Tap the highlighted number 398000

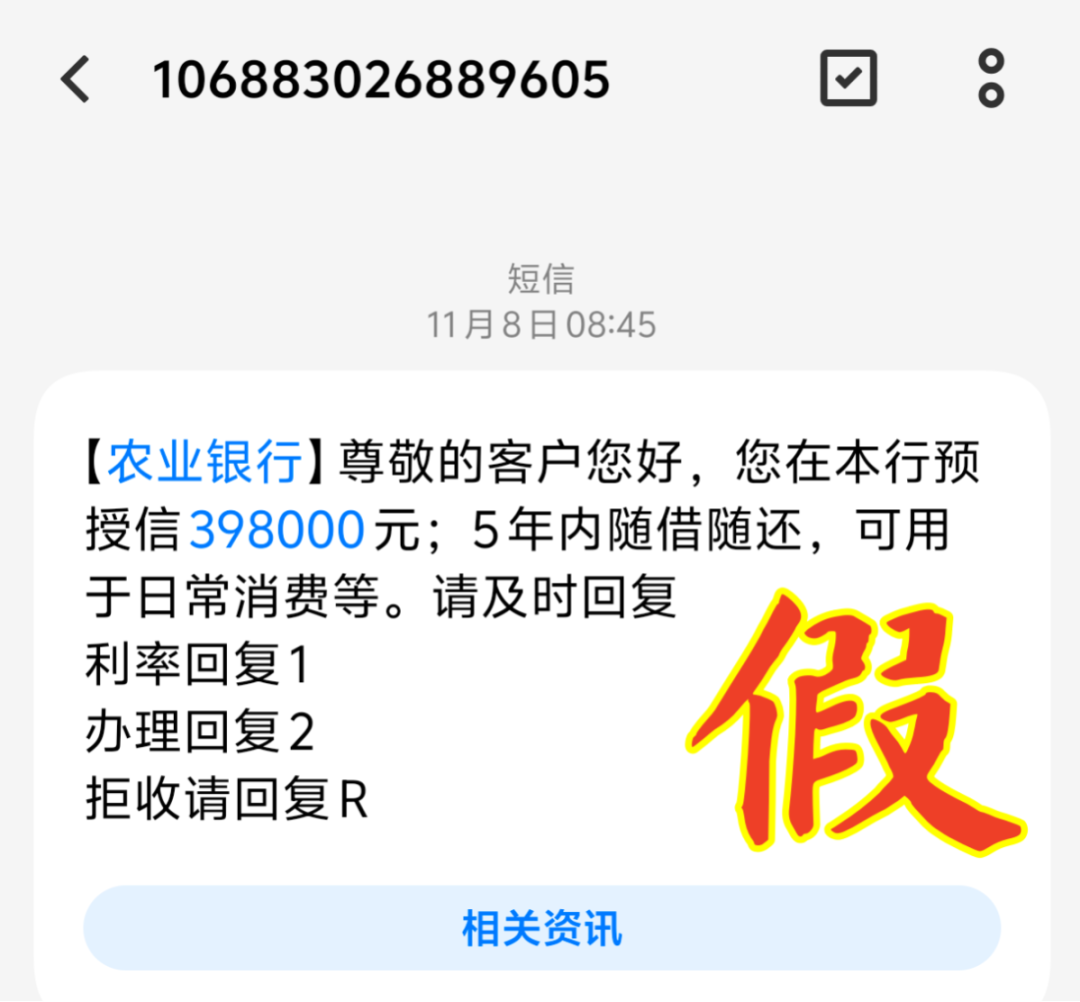(x=276, y=530)
